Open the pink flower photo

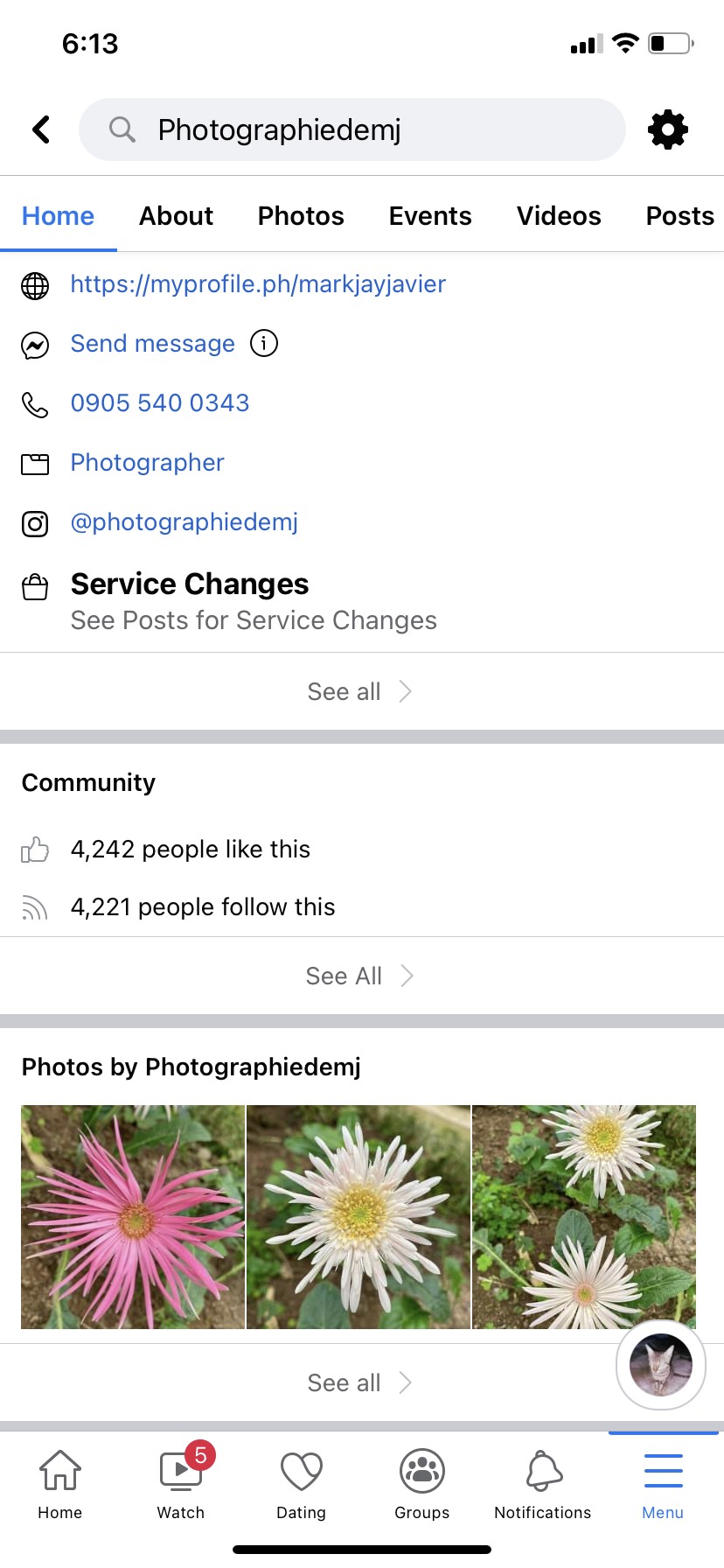[133, 1217]
